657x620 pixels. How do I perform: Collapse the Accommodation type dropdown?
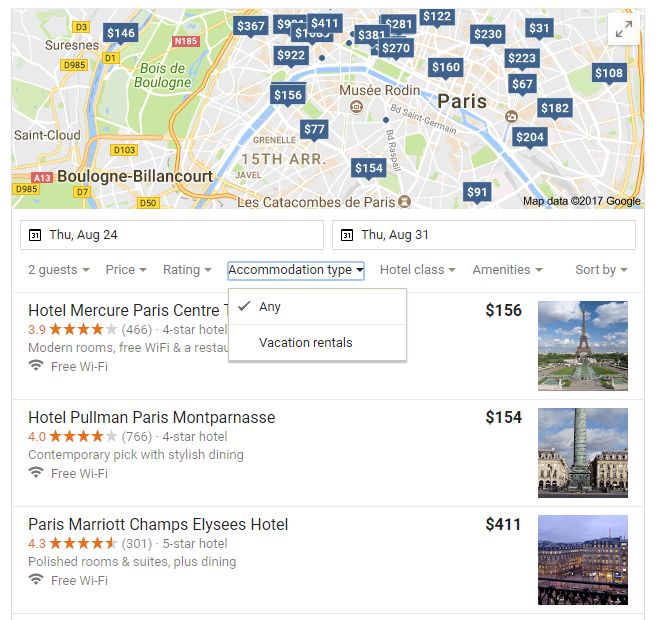pyautogui.click(x=296, y=270)
